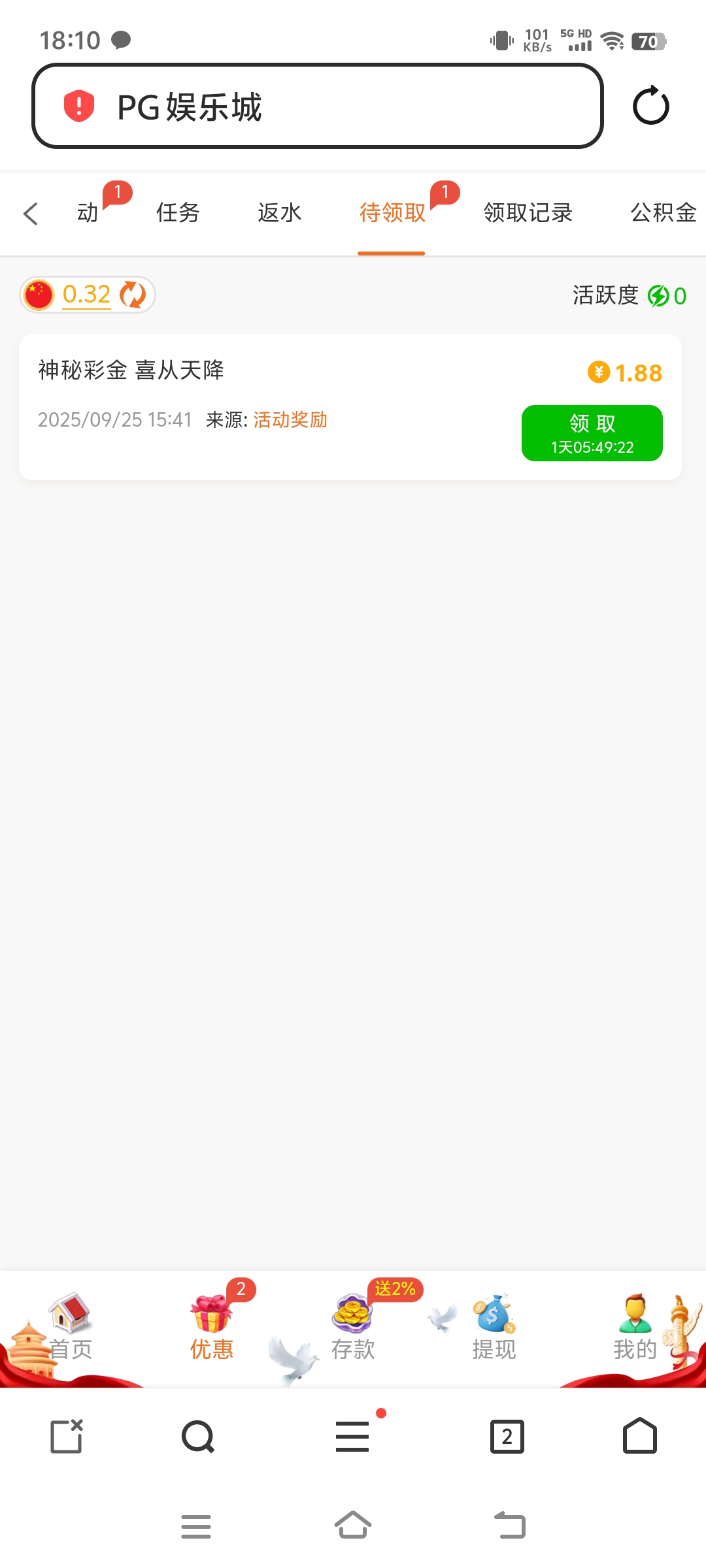Open the browser search button
Viewport: 706px width, 1568px height.
click(197, 1437)
